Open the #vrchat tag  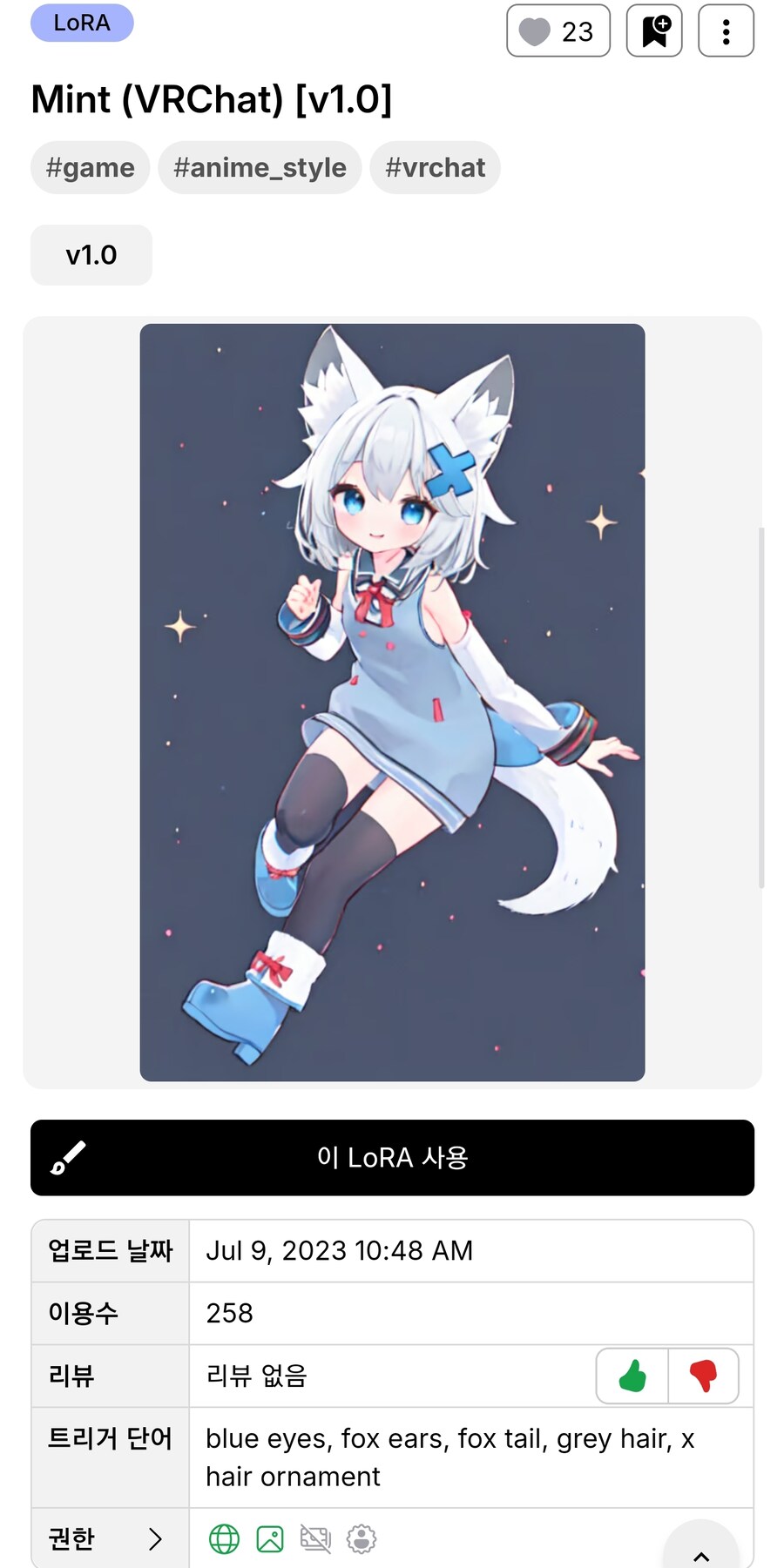point(435,167)
